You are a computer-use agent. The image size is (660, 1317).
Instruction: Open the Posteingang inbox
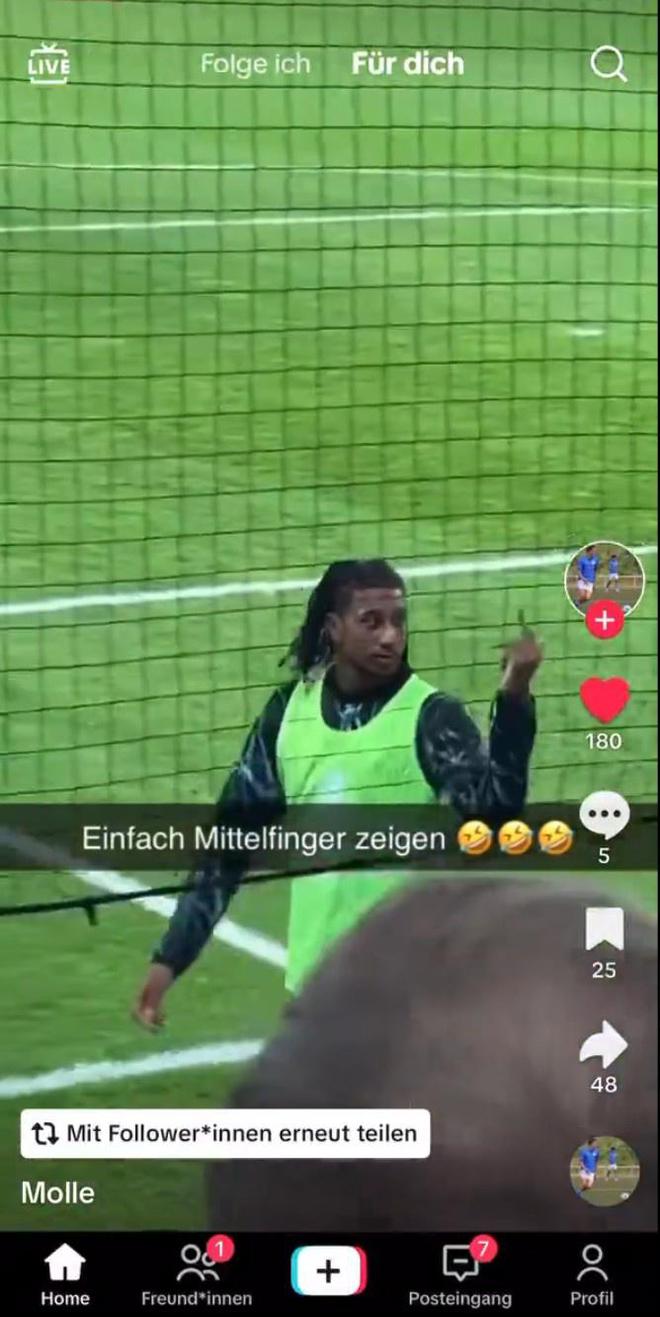(x=460, y=1273)
